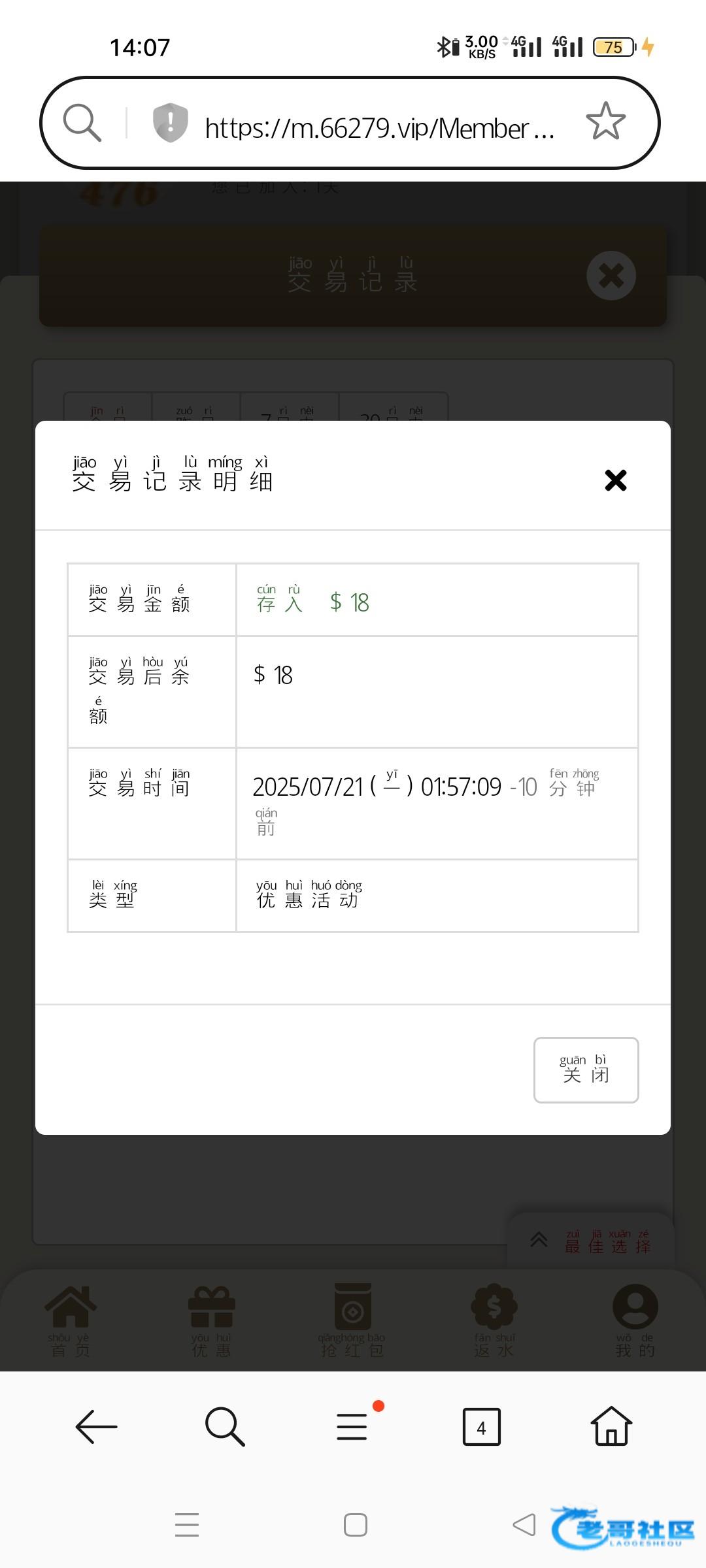Open the system recent apps view
Image resolution: width=706 pixels, height=1568 pixels.
[x=187, y=1525]
